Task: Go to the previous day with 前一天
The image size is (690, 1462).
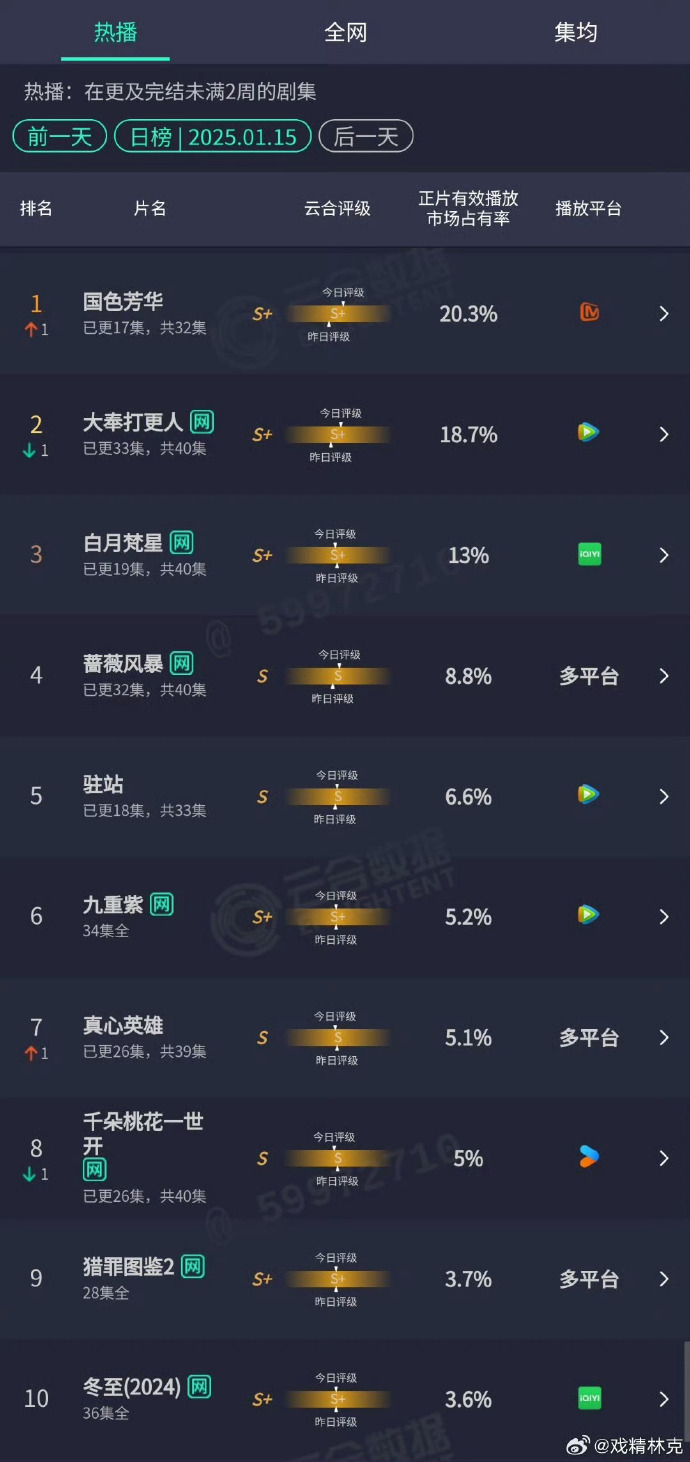Action: 60,137
